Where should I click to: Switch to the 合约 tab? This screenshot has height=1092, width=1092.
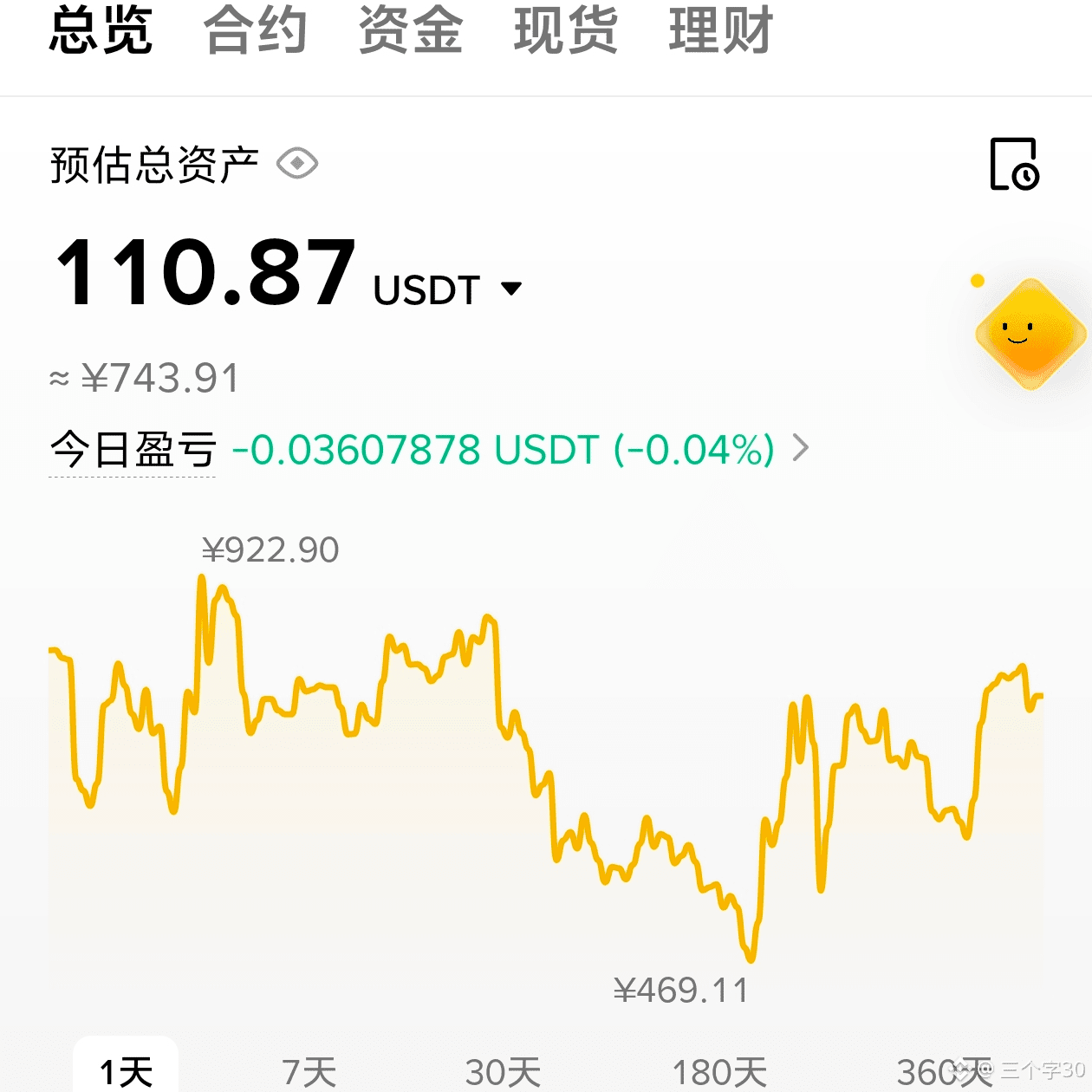[x=255, y=30]
